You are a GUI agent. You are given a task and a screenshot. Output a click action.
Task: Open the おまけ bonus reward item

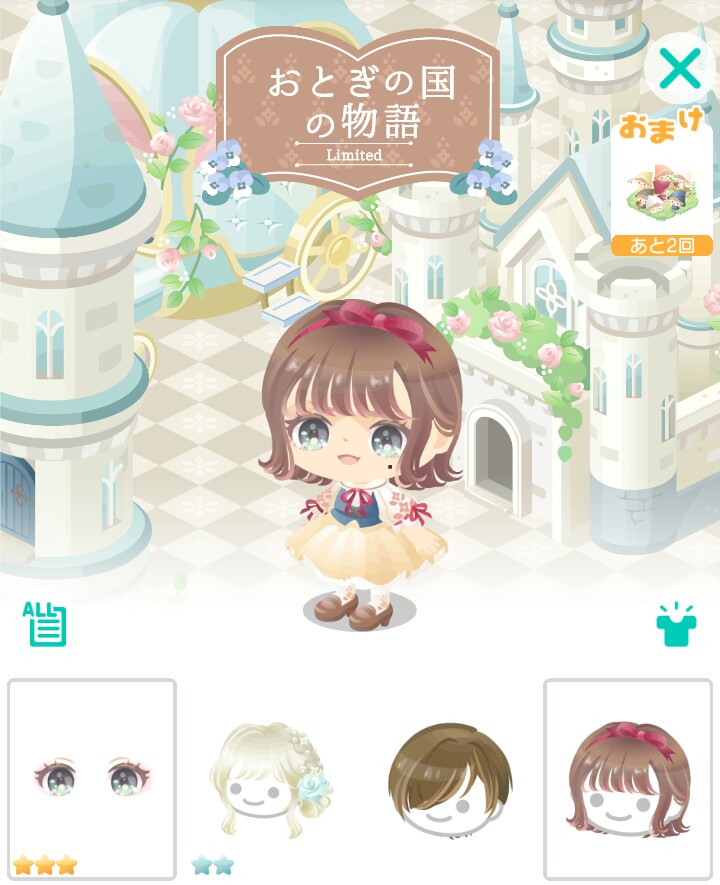[661, 190]
